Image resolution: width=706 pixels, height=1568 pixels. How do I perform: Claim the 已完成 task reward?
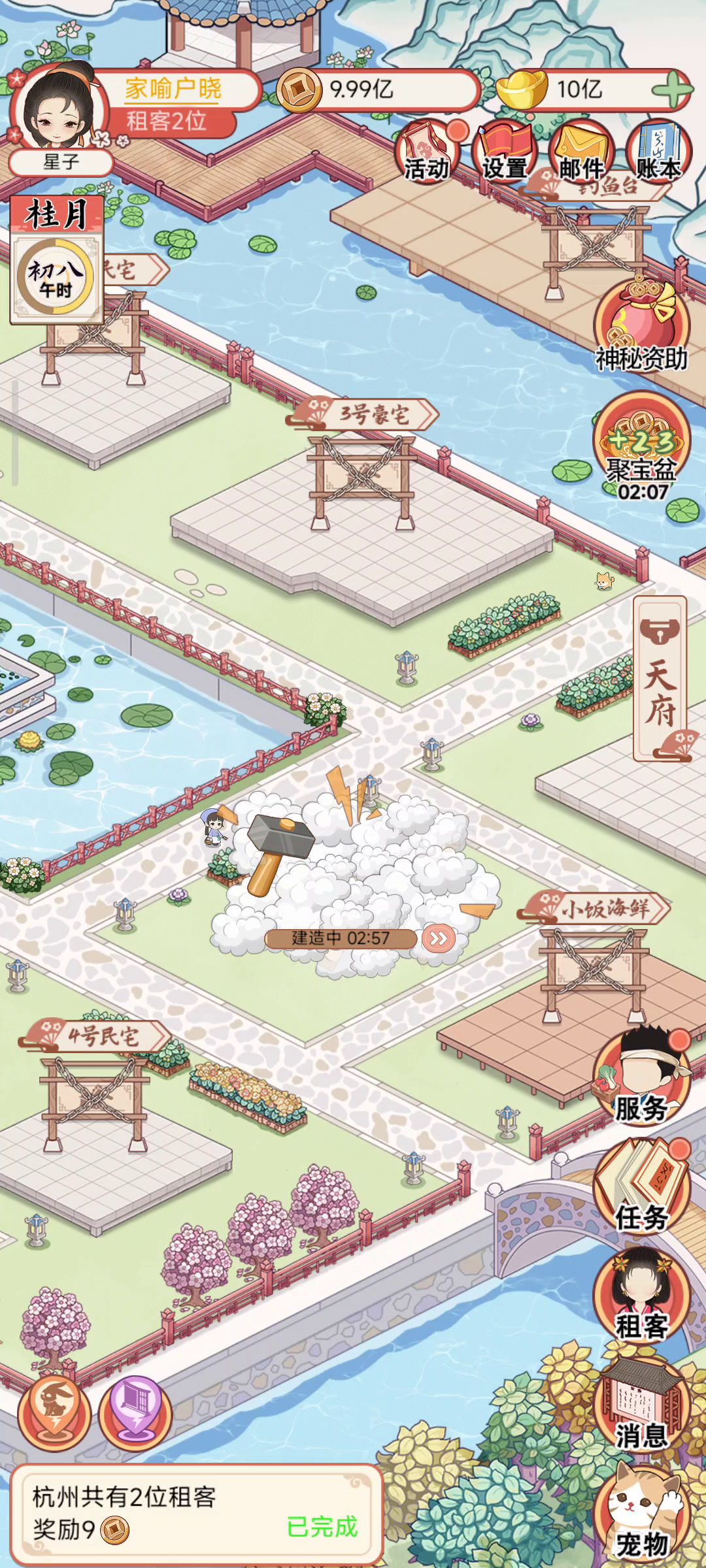point(322,1527)
